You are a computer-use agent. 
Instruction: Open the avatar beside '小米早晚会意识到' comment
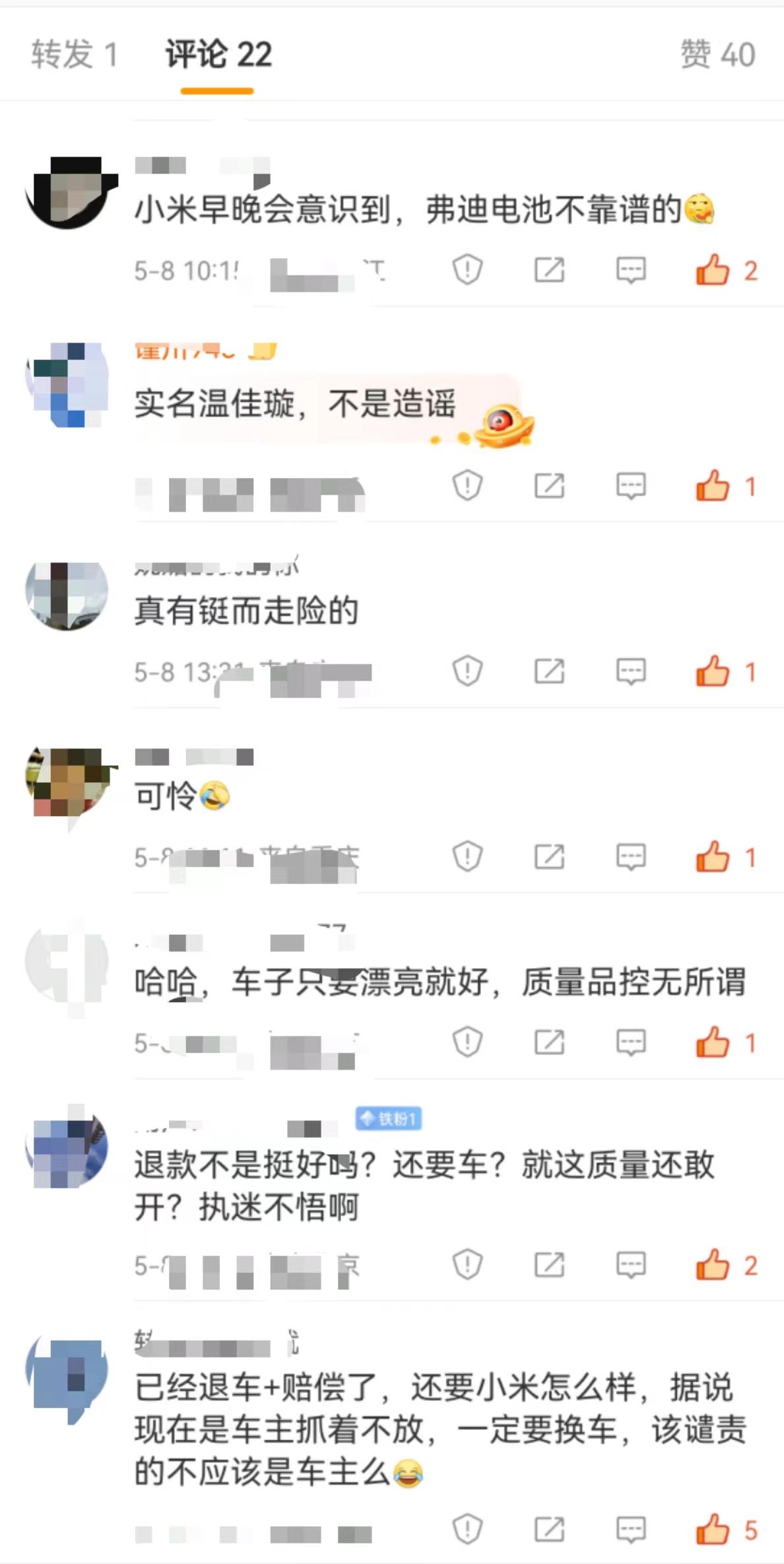coord(67,193)
